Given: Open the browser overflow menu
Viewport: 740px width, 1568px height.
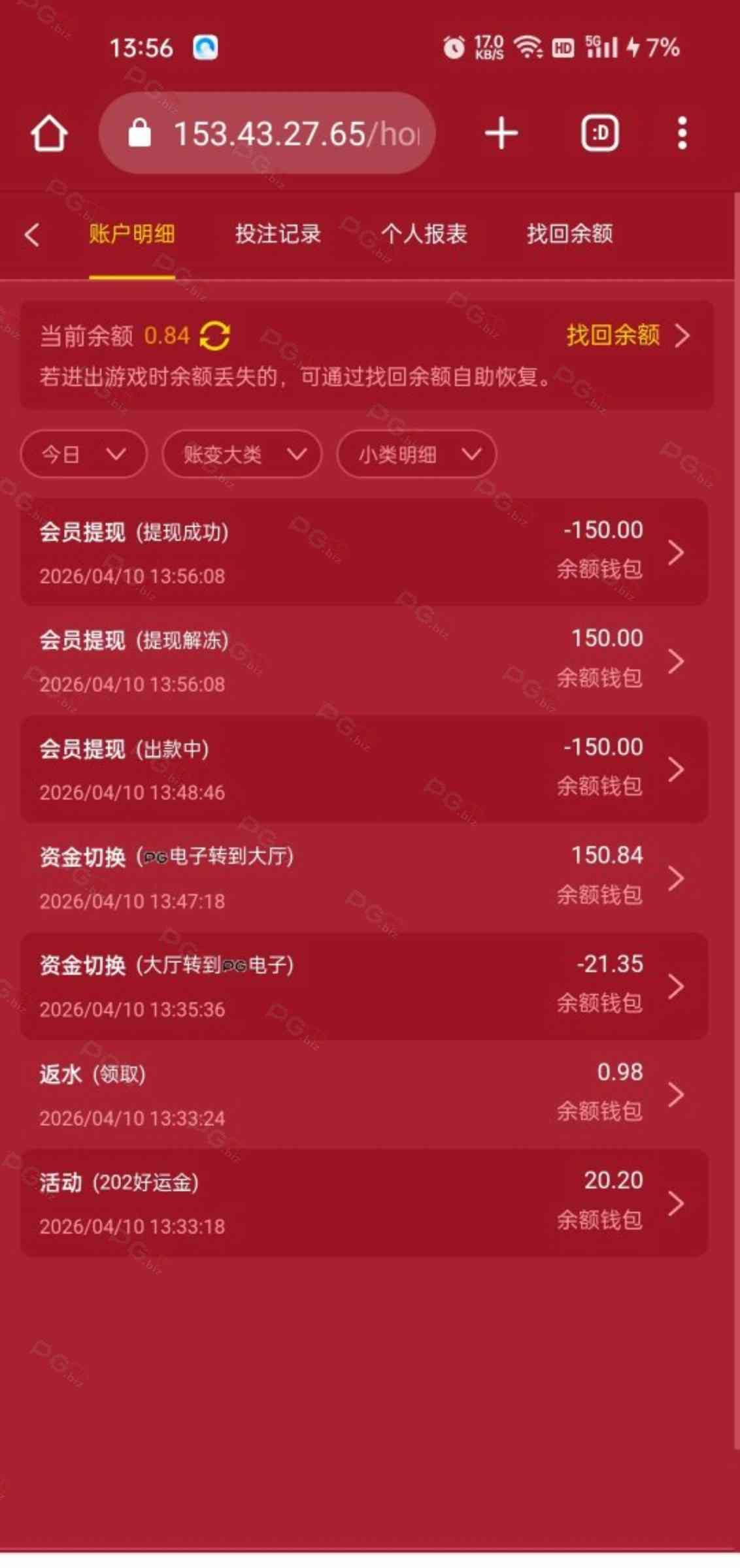Looking at the screenshot, I should (682, 134).
